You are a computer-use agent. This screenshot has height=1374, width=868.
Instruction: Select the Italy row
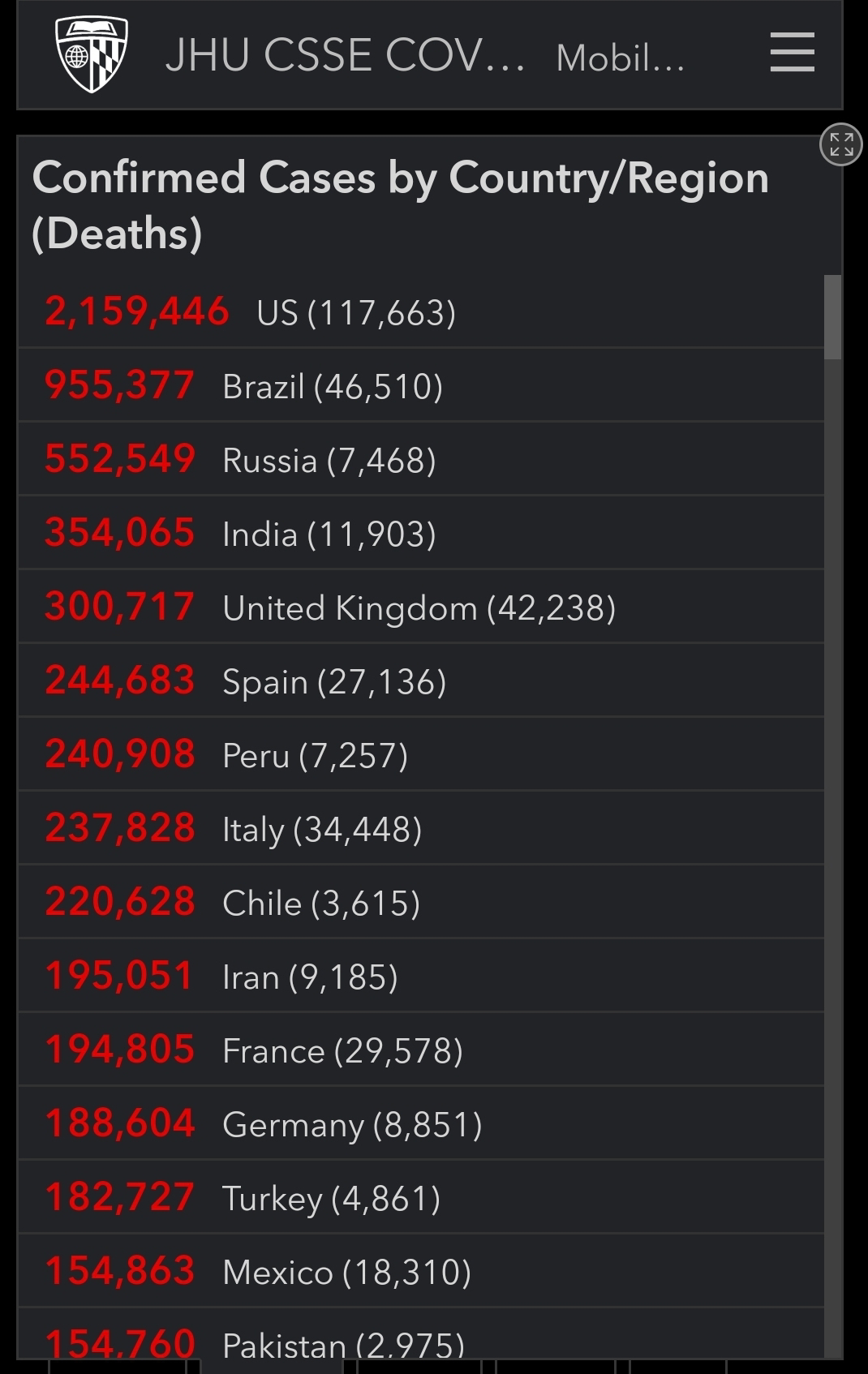[421, 828]
